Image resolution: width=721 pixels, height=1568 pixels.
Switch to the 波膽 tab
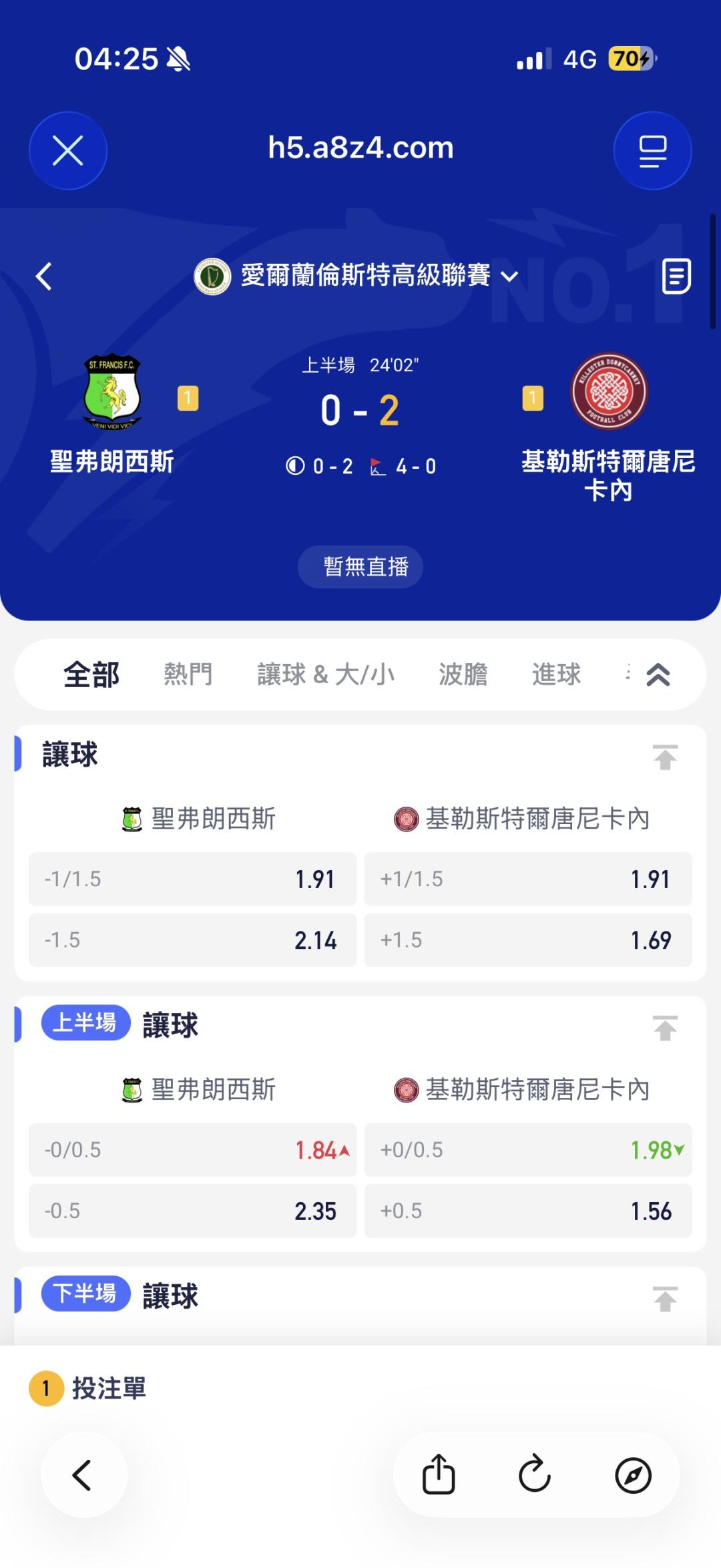click(463, 674)
